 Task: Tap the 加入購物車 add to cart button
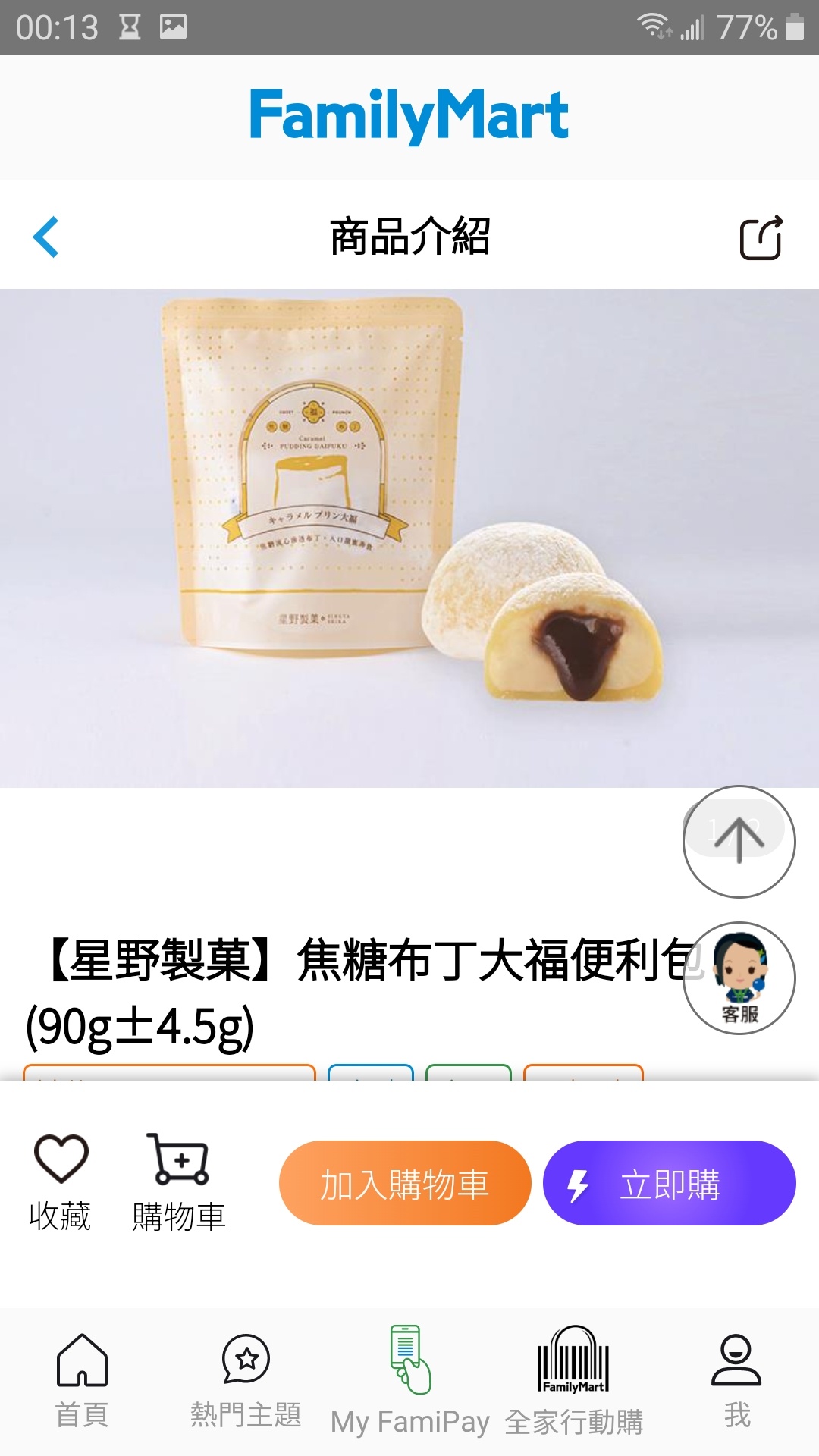click(x=405, y=1183)
